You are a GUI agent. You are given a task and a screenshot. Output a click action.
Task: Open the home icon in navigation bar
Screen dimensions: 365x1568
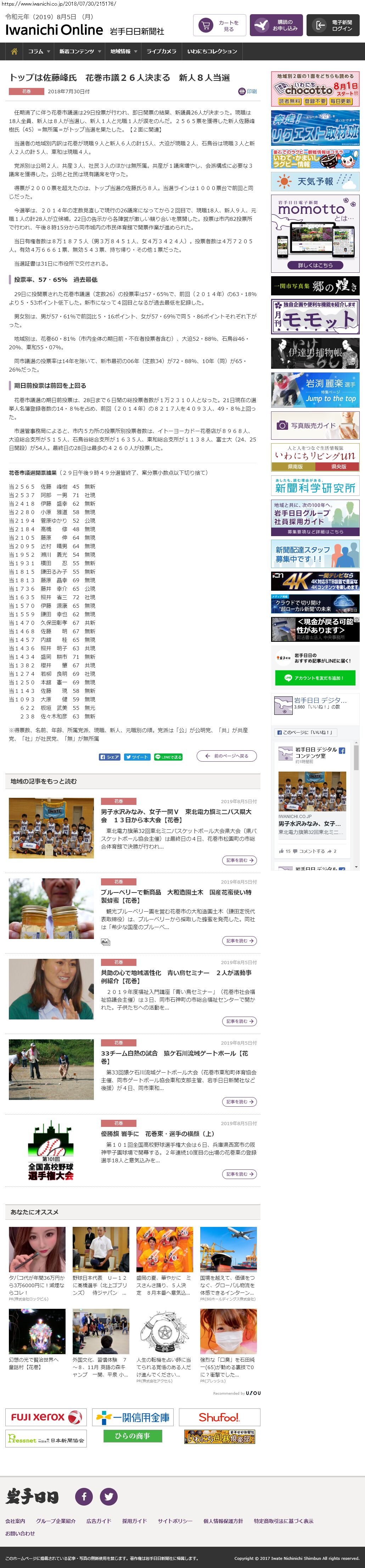tap(14, 51)
